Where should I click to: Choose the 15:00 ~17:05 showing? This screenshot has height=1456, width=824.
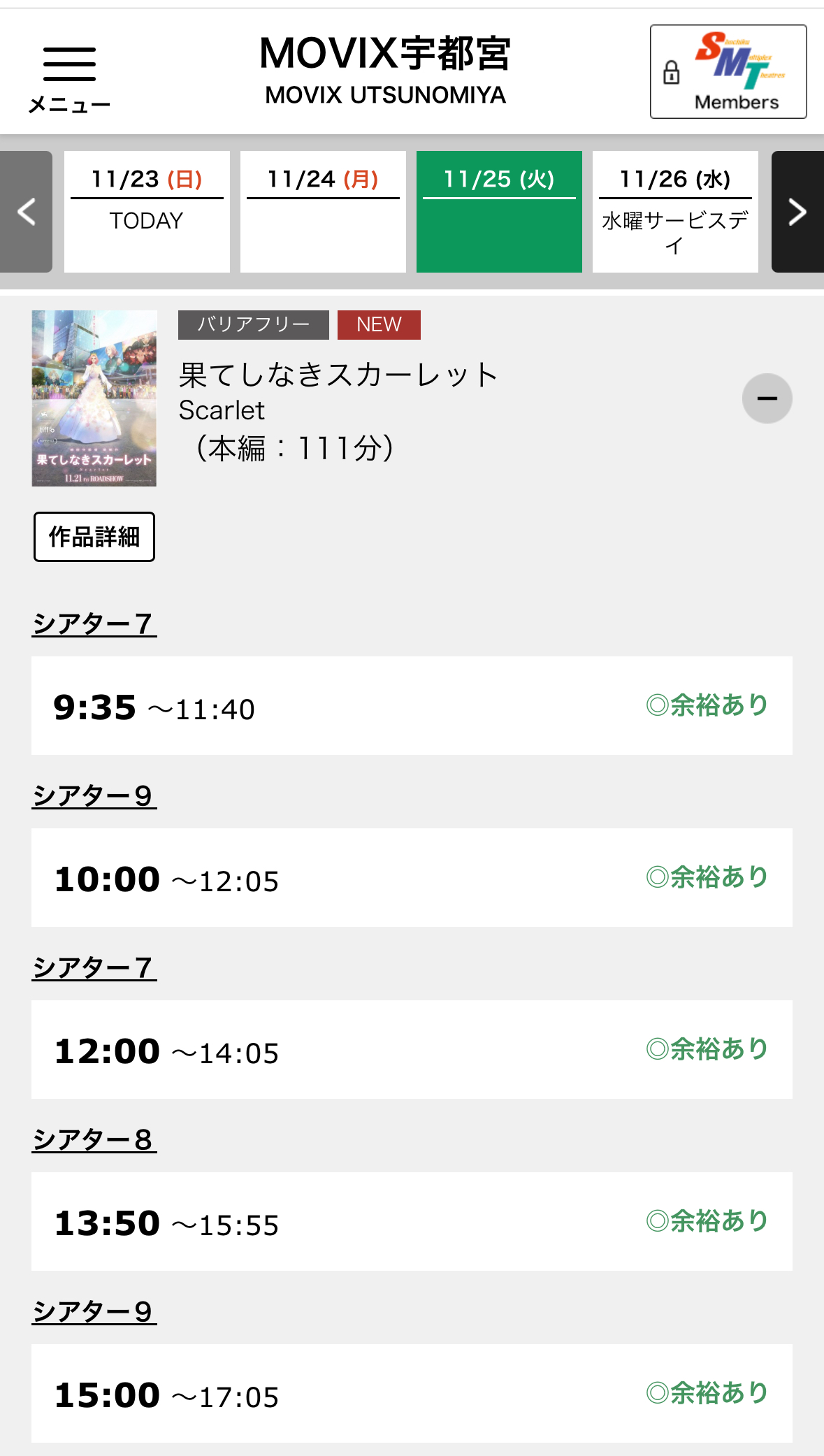click(412, 1394)
